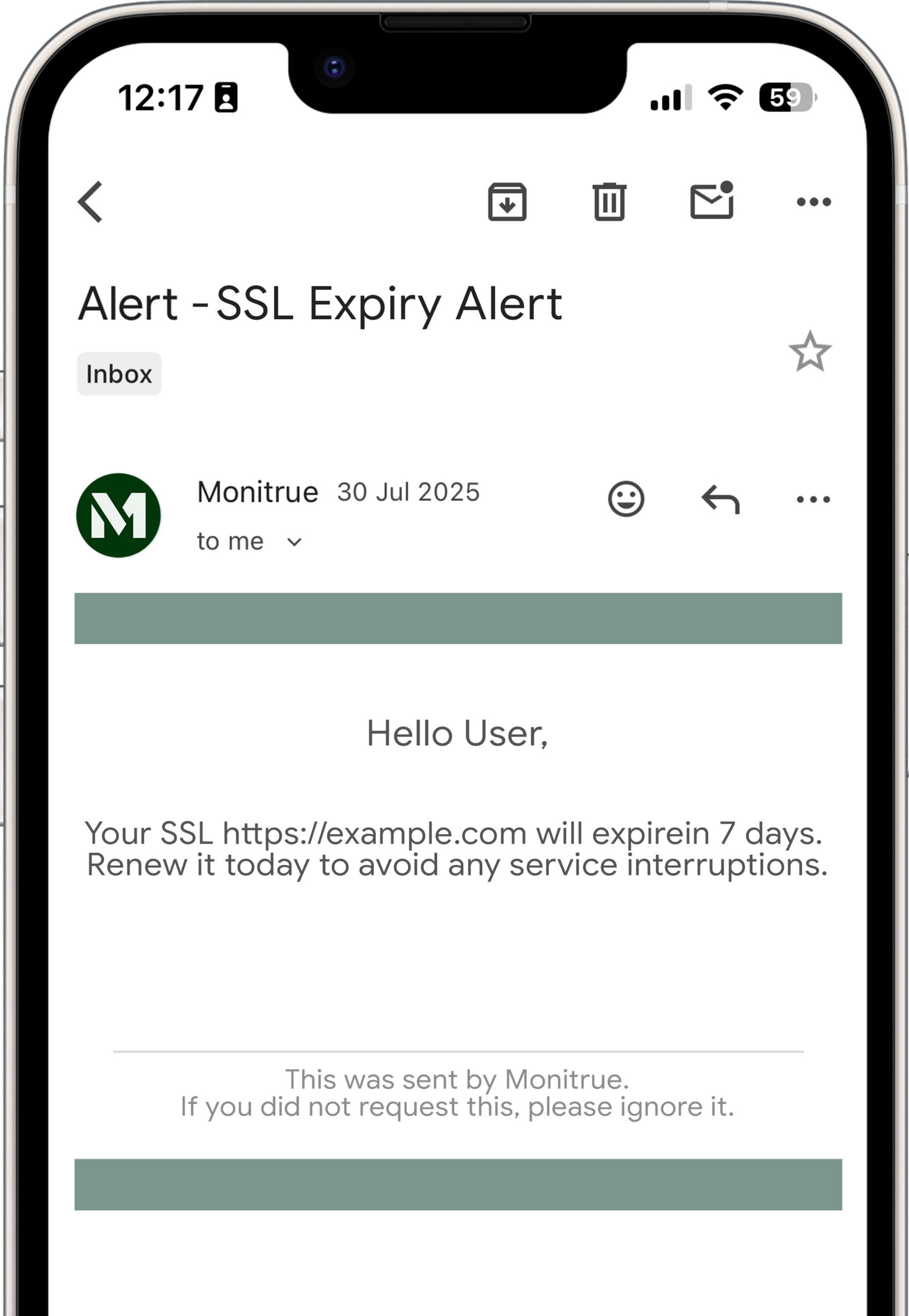909x1316 pixels.
Task: Archive this email
Action: pos(507,202)
